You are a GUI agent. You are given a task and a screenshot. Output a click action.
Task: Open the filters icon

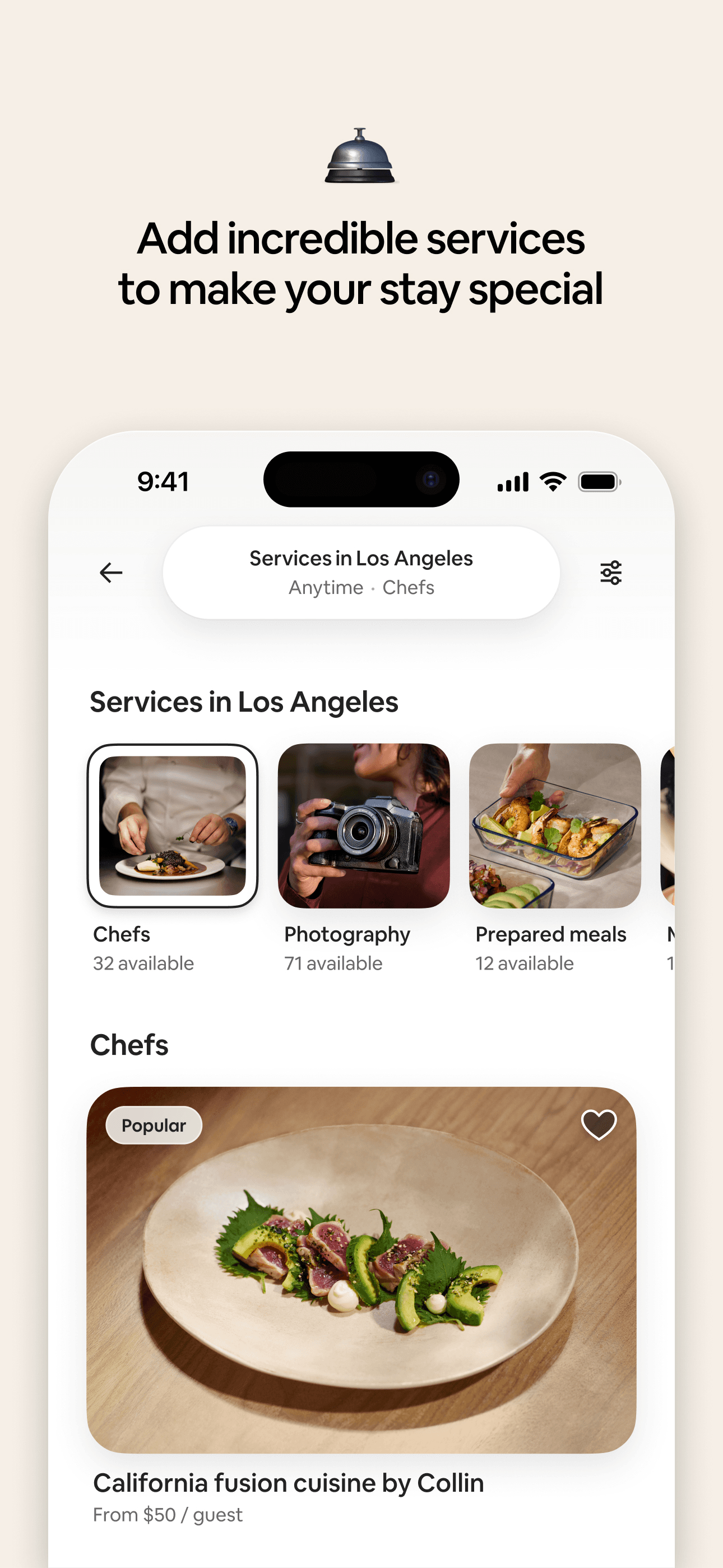point(611,572)
